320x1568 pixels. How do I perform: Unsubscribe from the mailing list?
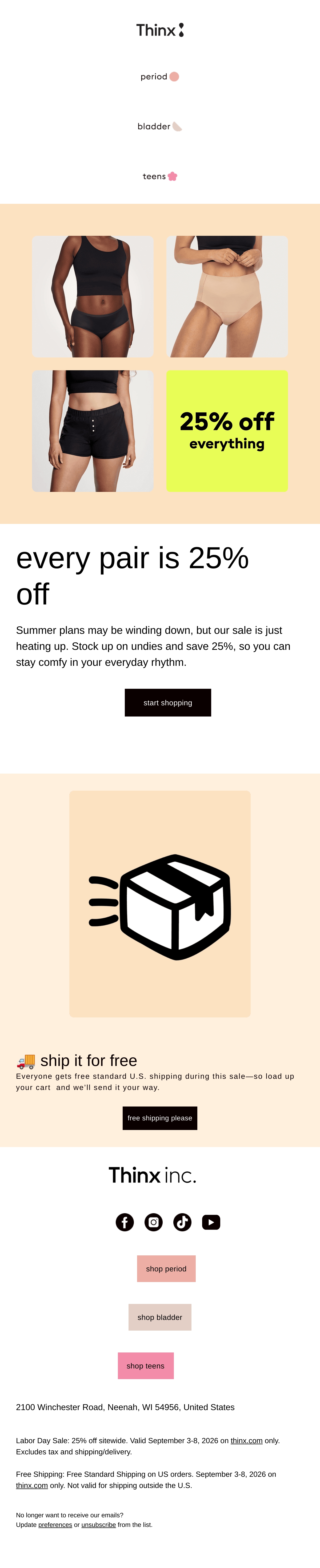[x=99, y=1525]
